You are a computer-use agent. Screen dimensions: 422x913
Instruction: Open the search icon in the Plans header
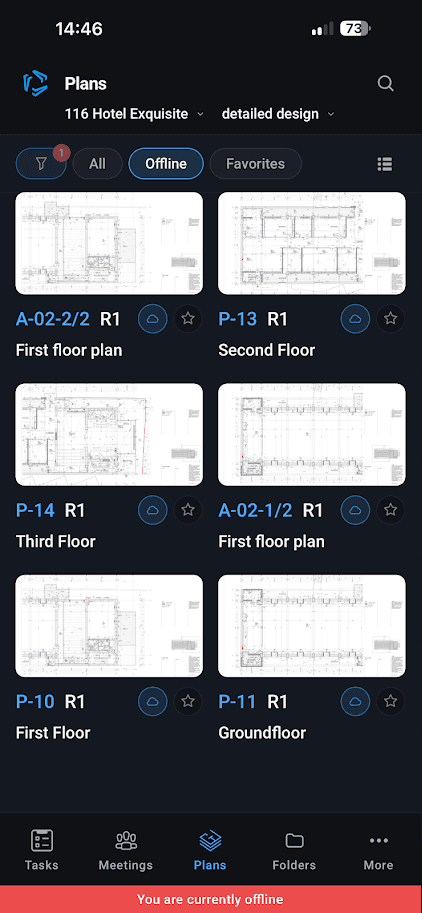385,83
